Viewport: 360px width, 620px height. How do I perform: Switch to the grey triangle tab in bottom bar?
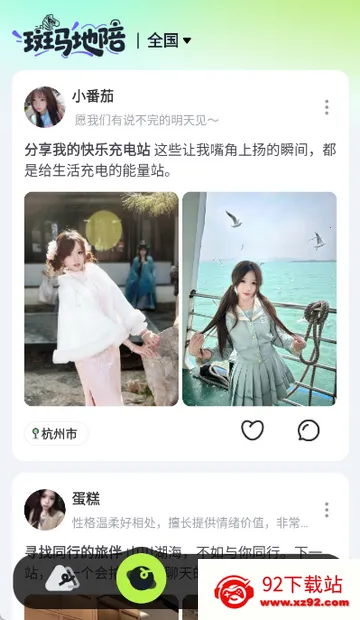click(x=62, y=578)
